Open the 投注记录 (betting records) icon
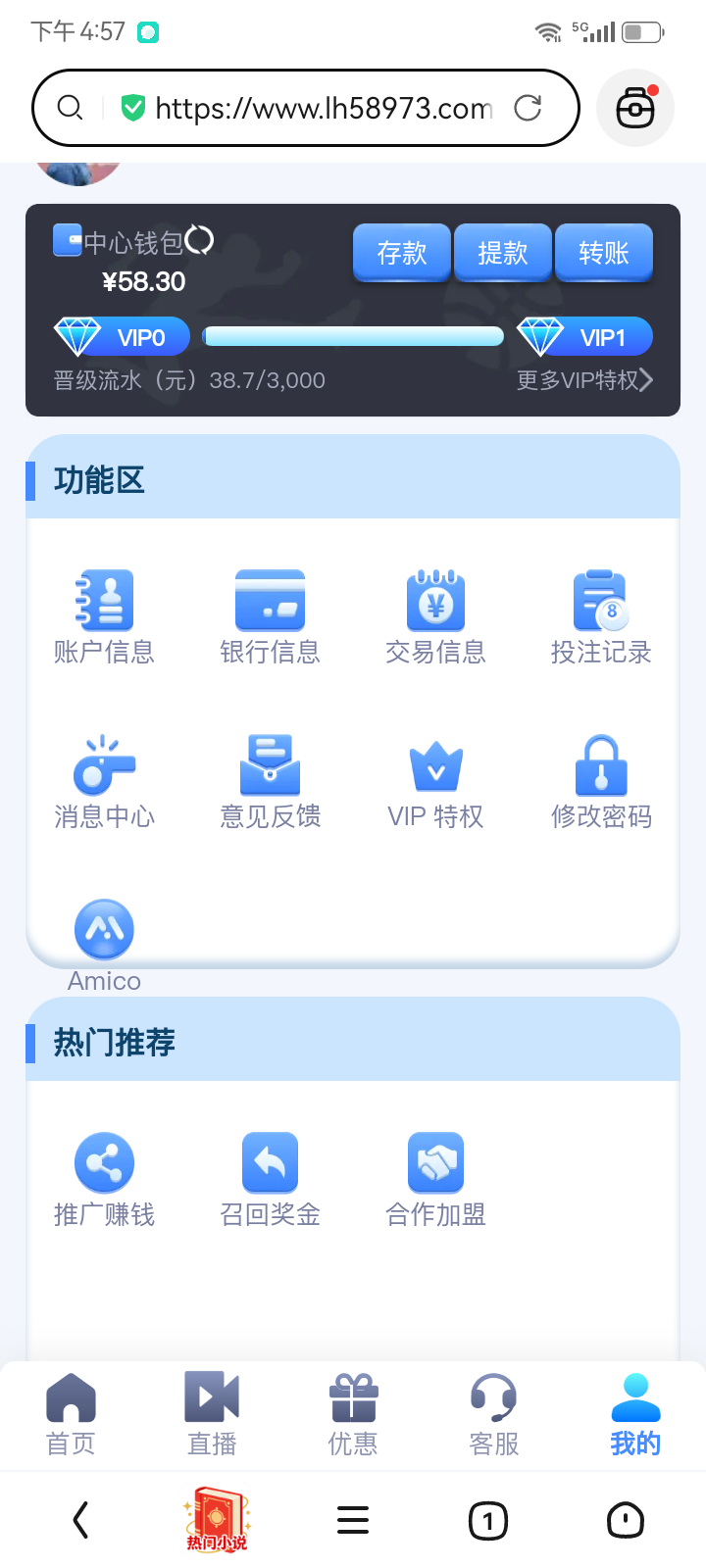This screenshot has width=706, height=1568. pos(601,599)
